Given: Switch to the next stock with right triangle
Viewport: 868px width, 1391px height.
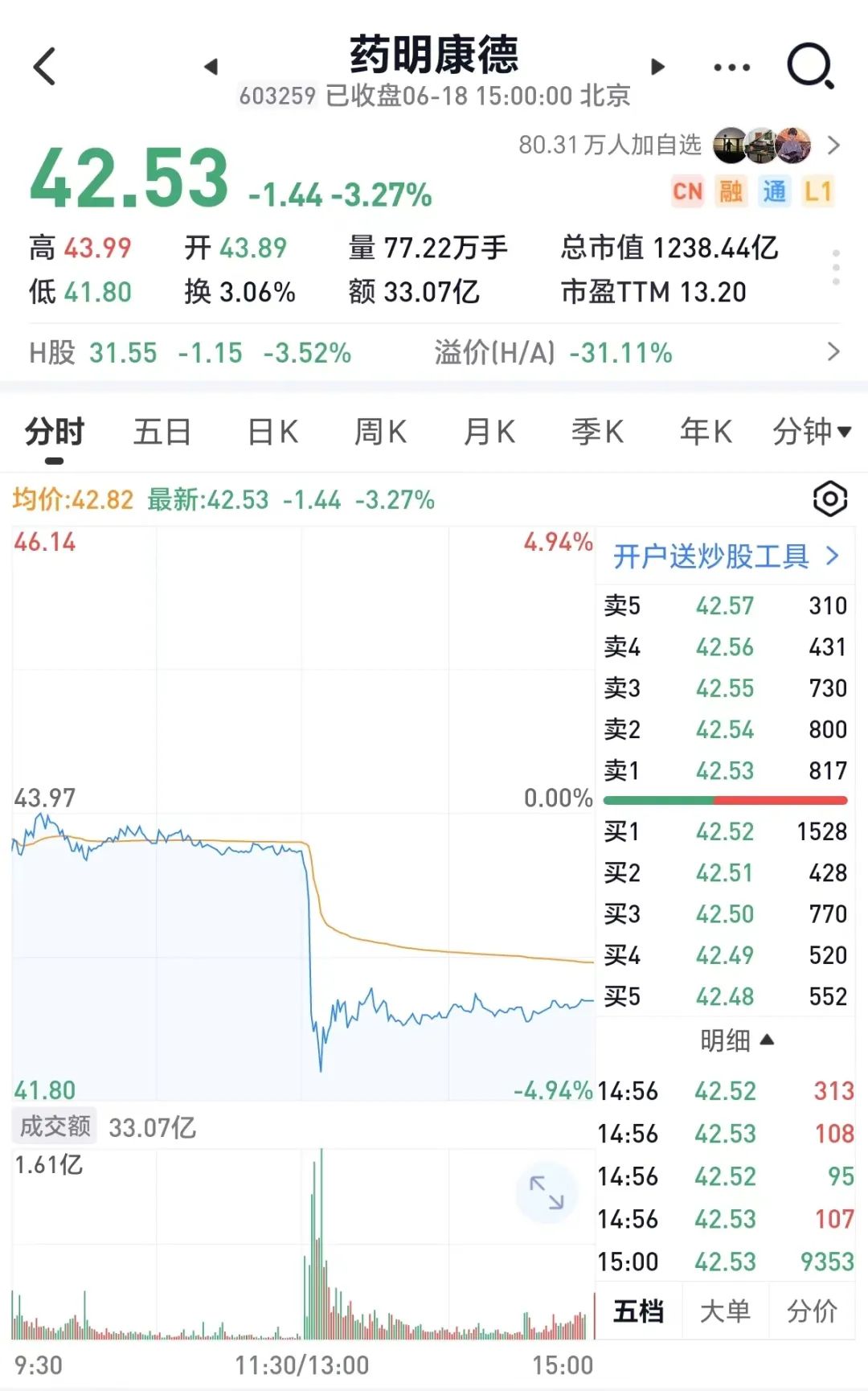Looking at the screenshot, I should coord(657,67).
